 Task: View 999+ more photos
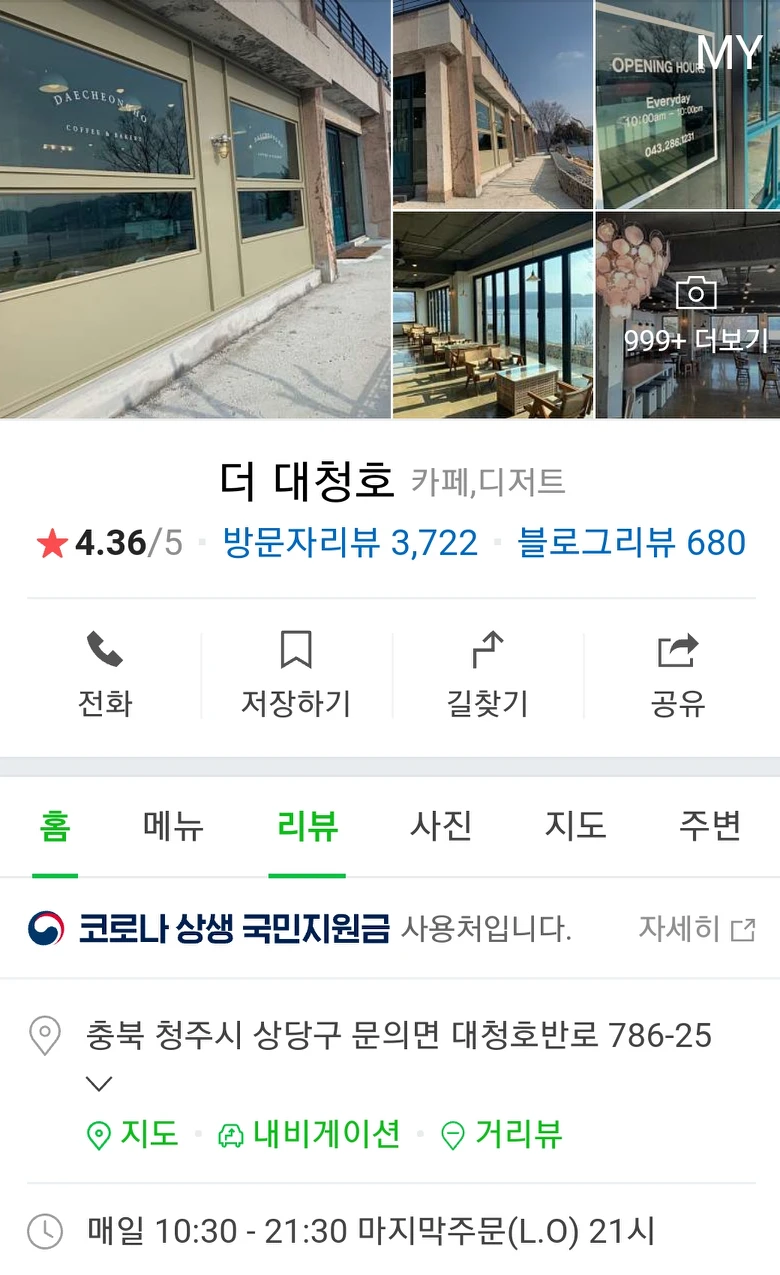click(688, 316)
